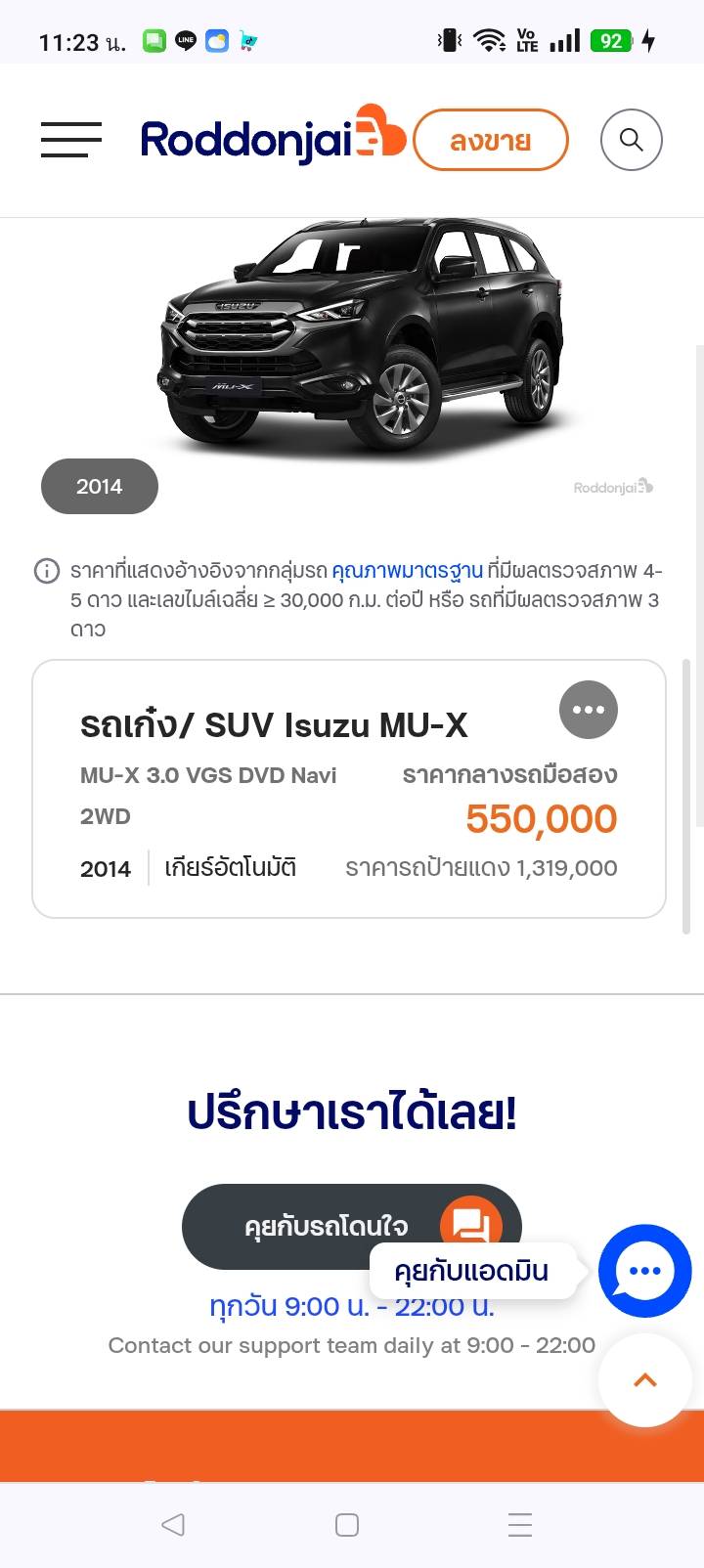
Task: Open the three-dot options on the Isuzu MU-X card
Action: pos(589,710)
